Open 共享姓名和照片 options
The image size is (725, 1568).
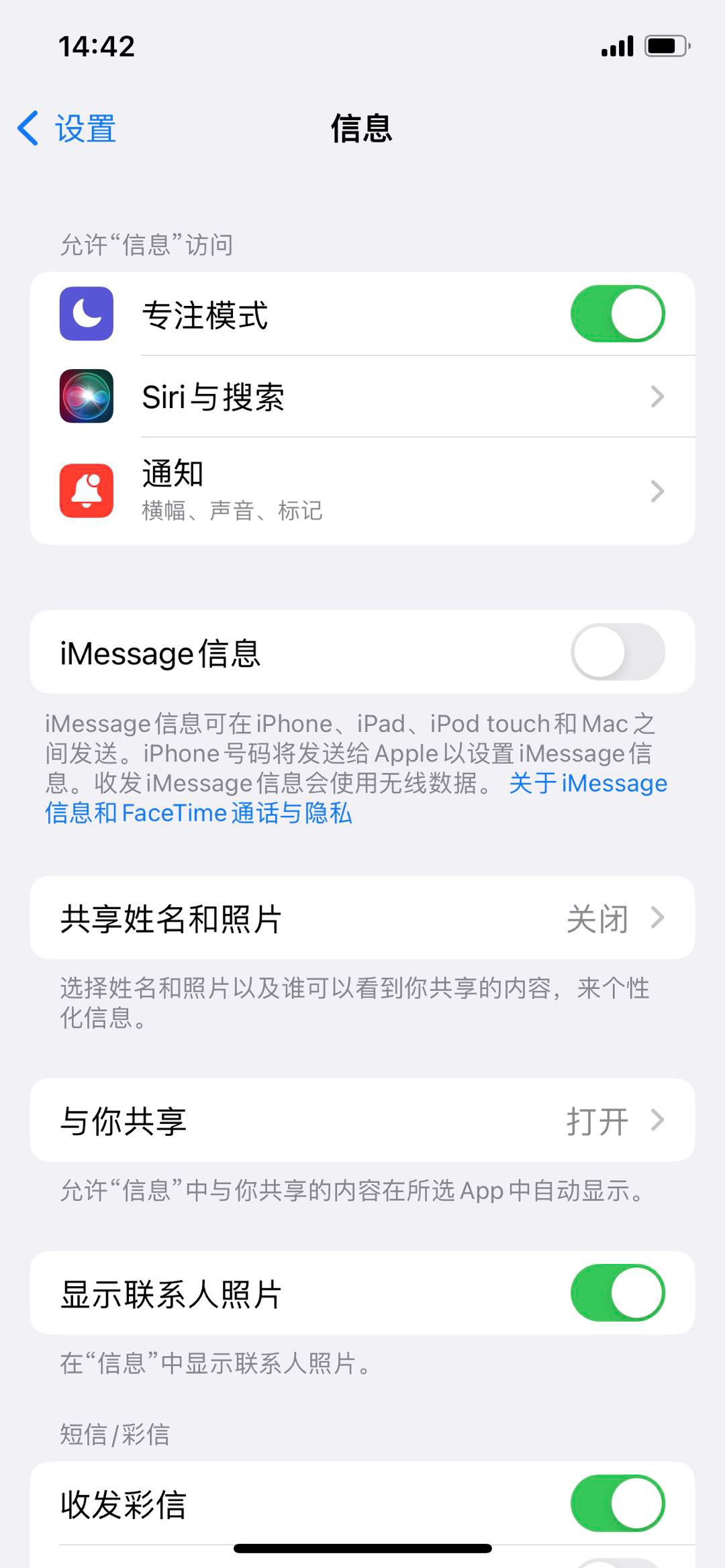coord(362,918)
